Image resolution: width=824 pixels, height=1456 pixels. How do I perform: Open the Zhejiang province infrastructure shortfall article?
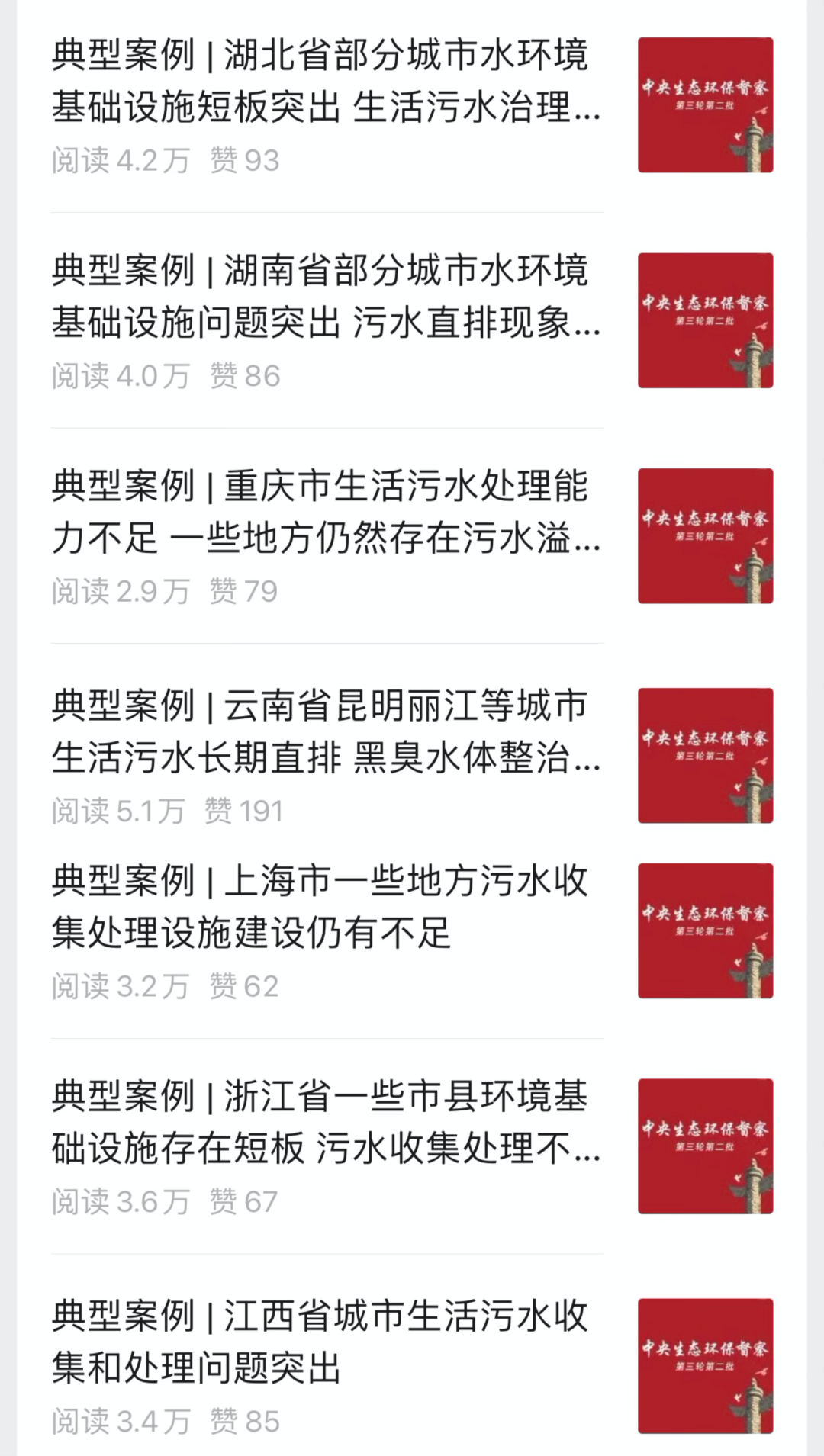(x=327, y=1122)
